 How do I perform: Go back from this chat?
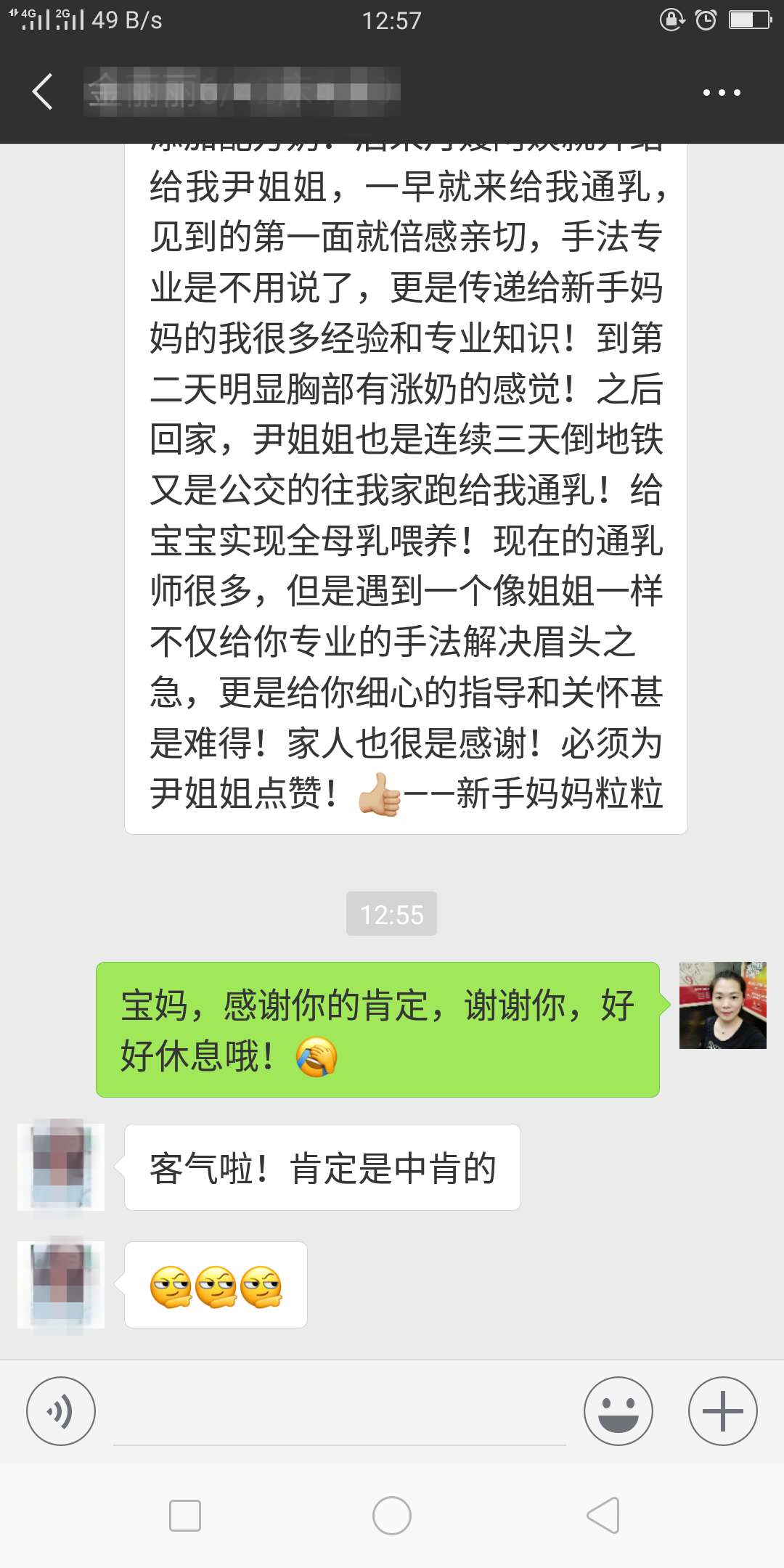click(x=42, y=92)
